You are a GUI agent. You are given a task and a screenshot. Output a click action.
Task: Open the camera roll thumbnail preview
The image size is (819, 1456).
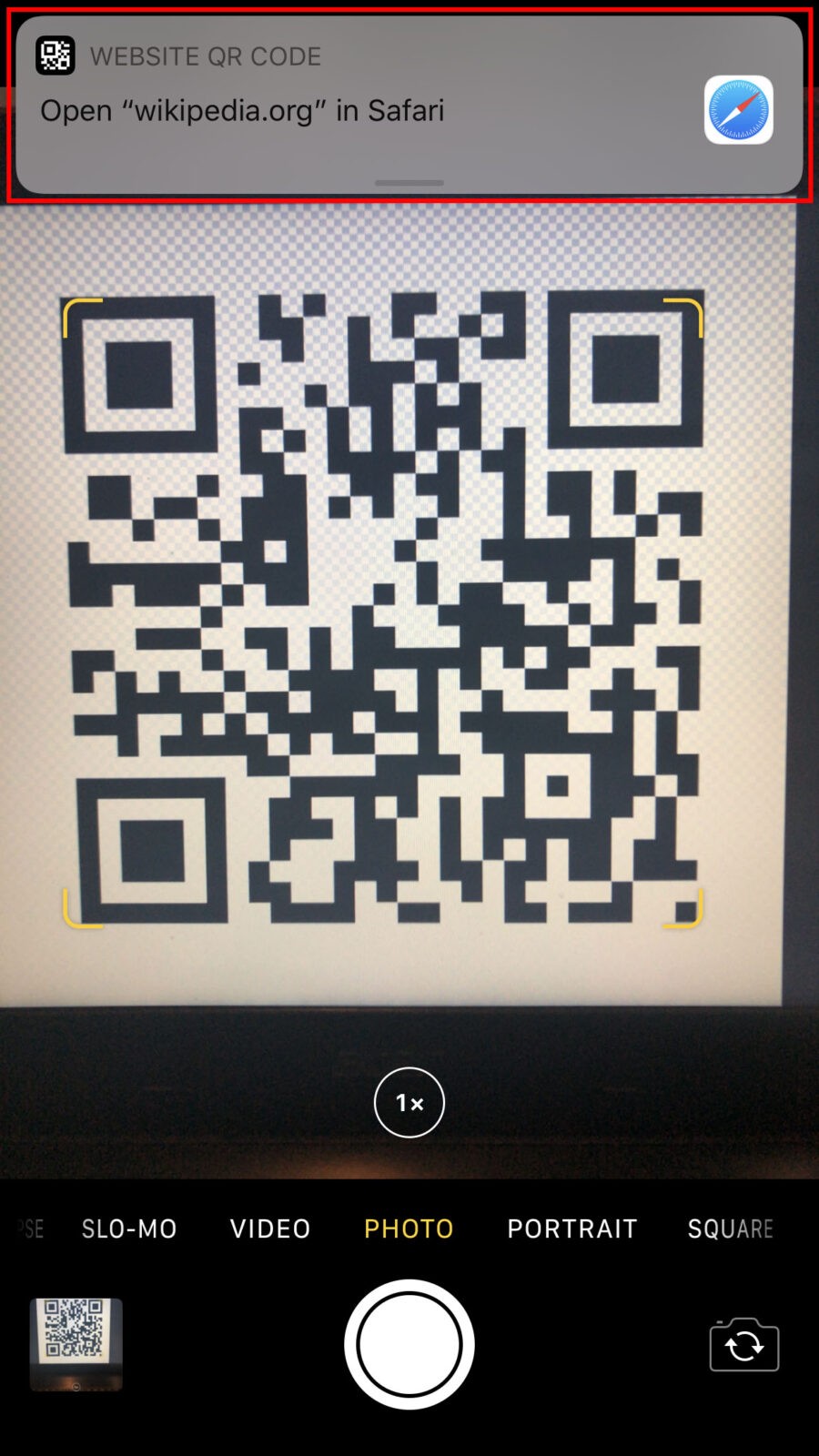click(x=76, y=1343)
